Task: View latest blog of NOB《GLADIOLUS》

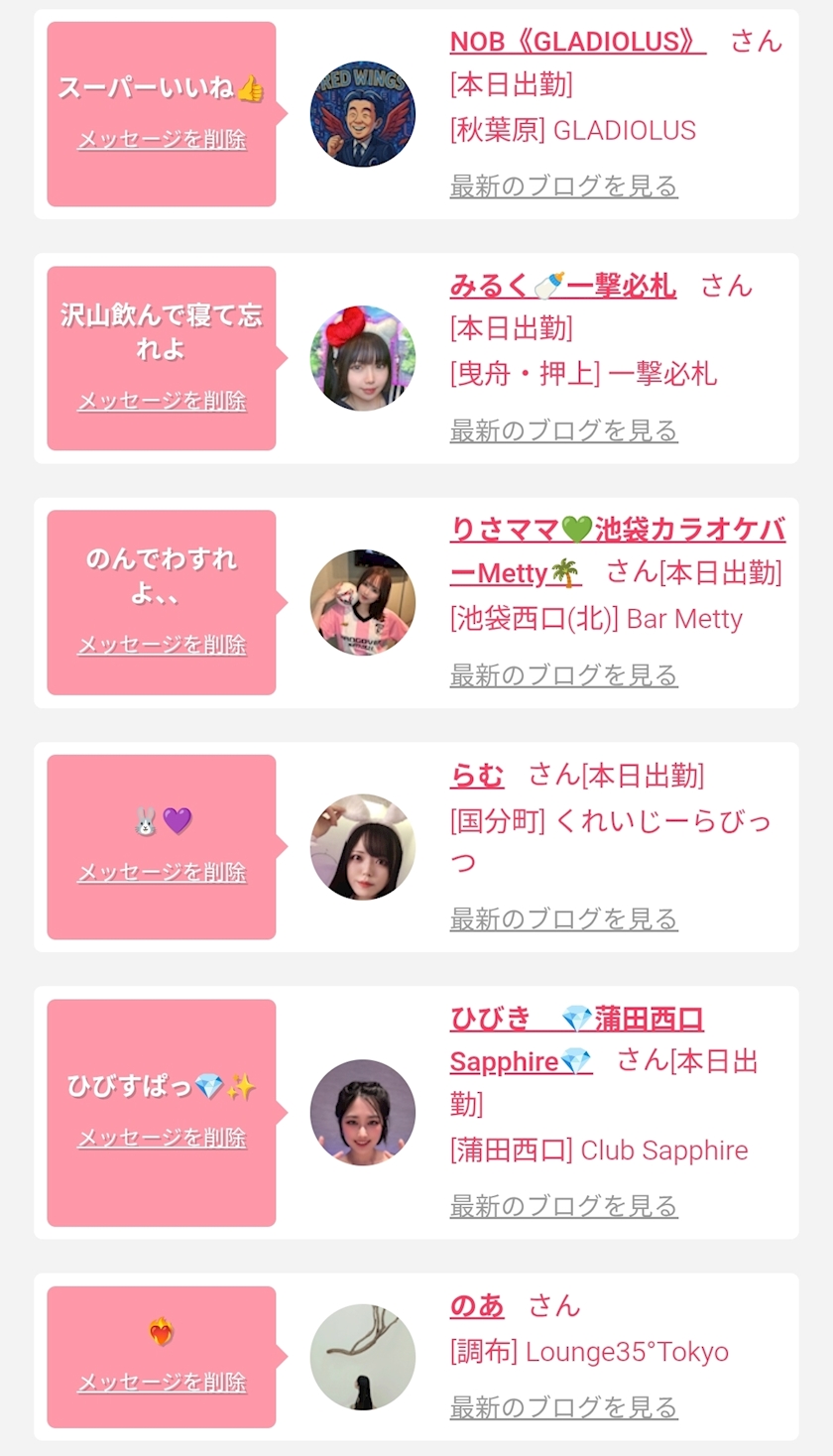Action: pos(563,185)
